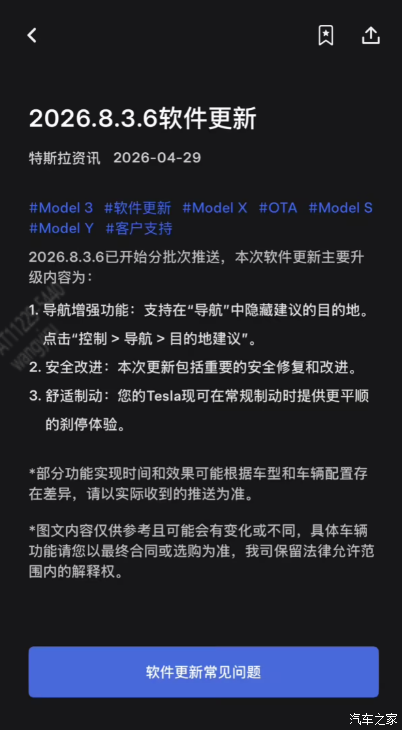
Task: Share this article via the share icon
Action: point(371,35)
